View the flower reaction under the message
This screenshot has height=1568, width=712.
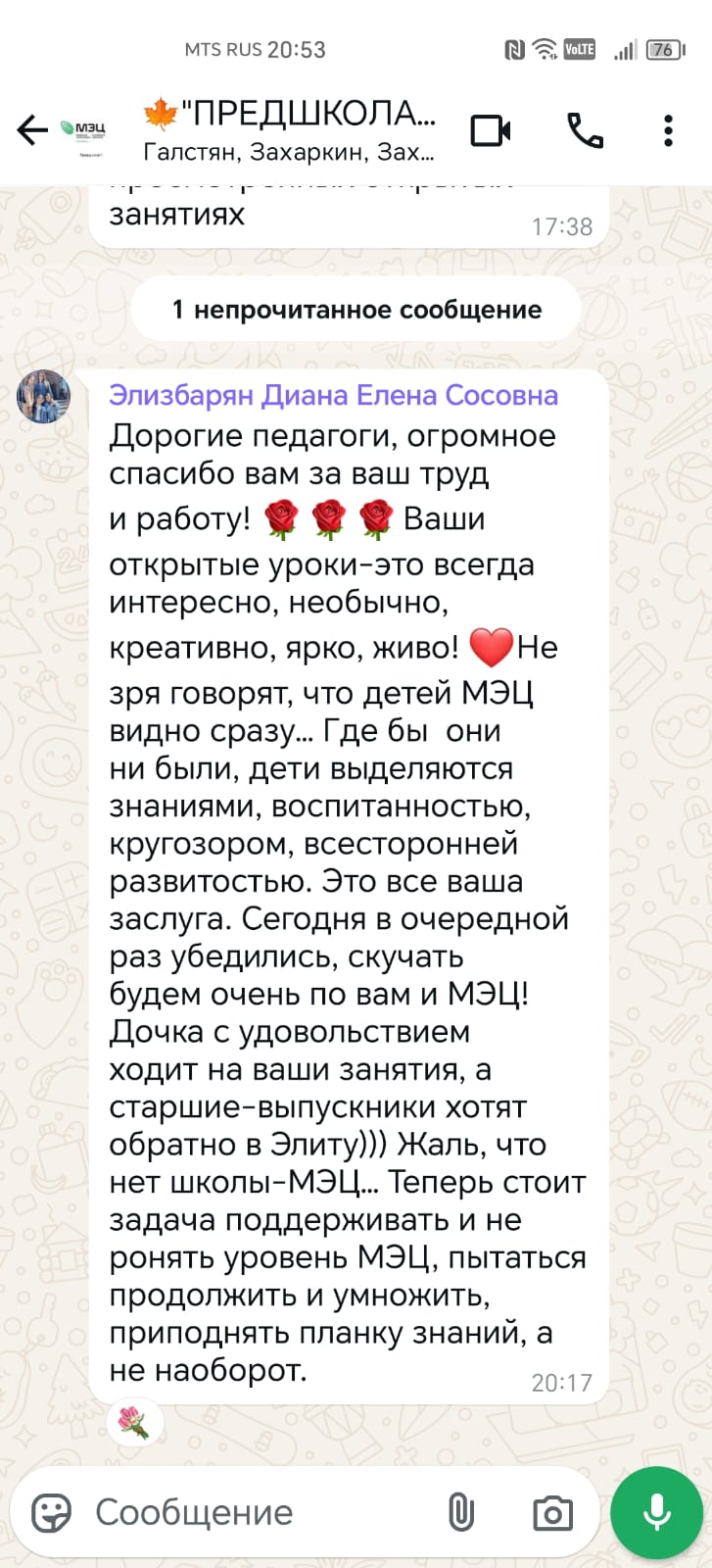point(134,1421)
